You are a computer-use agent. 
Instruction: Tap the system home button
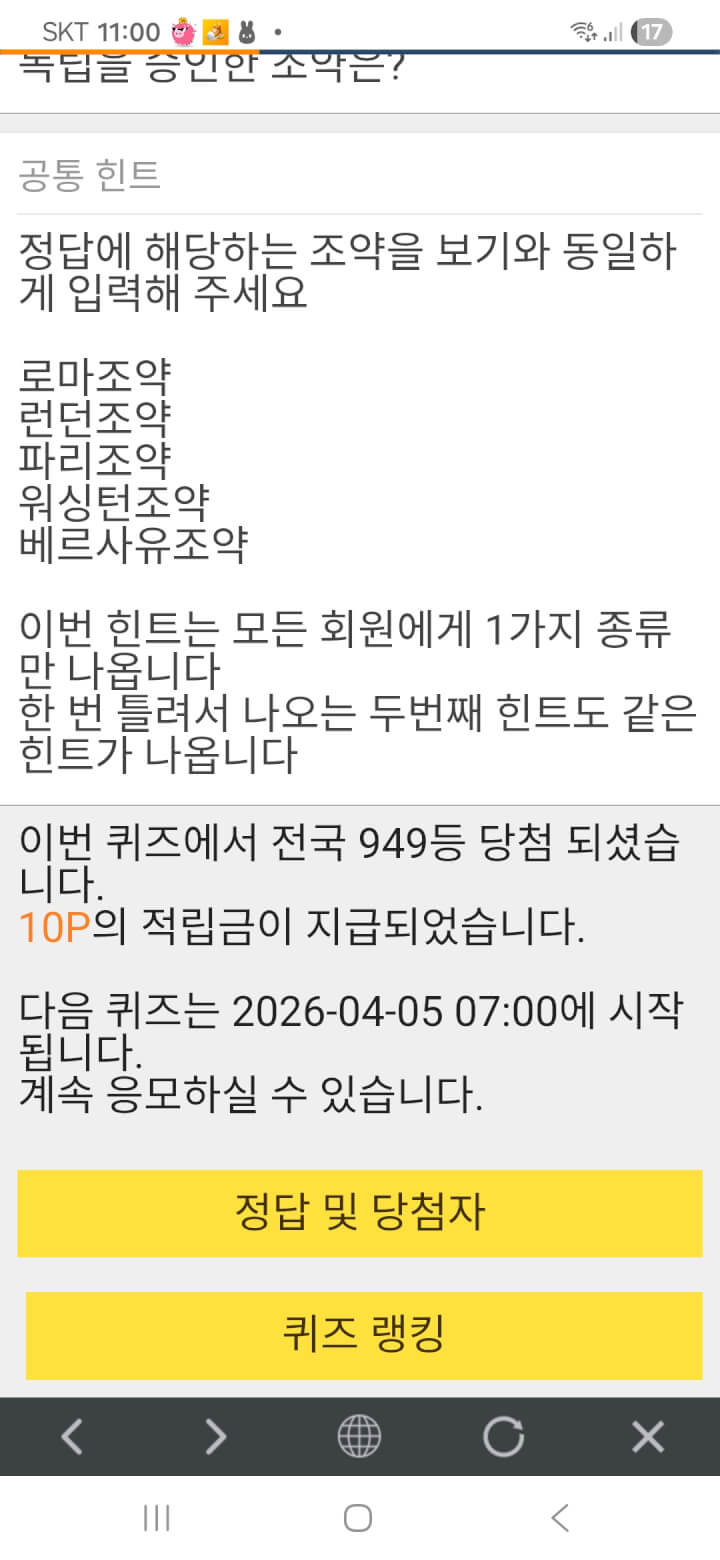[358, 1518]
